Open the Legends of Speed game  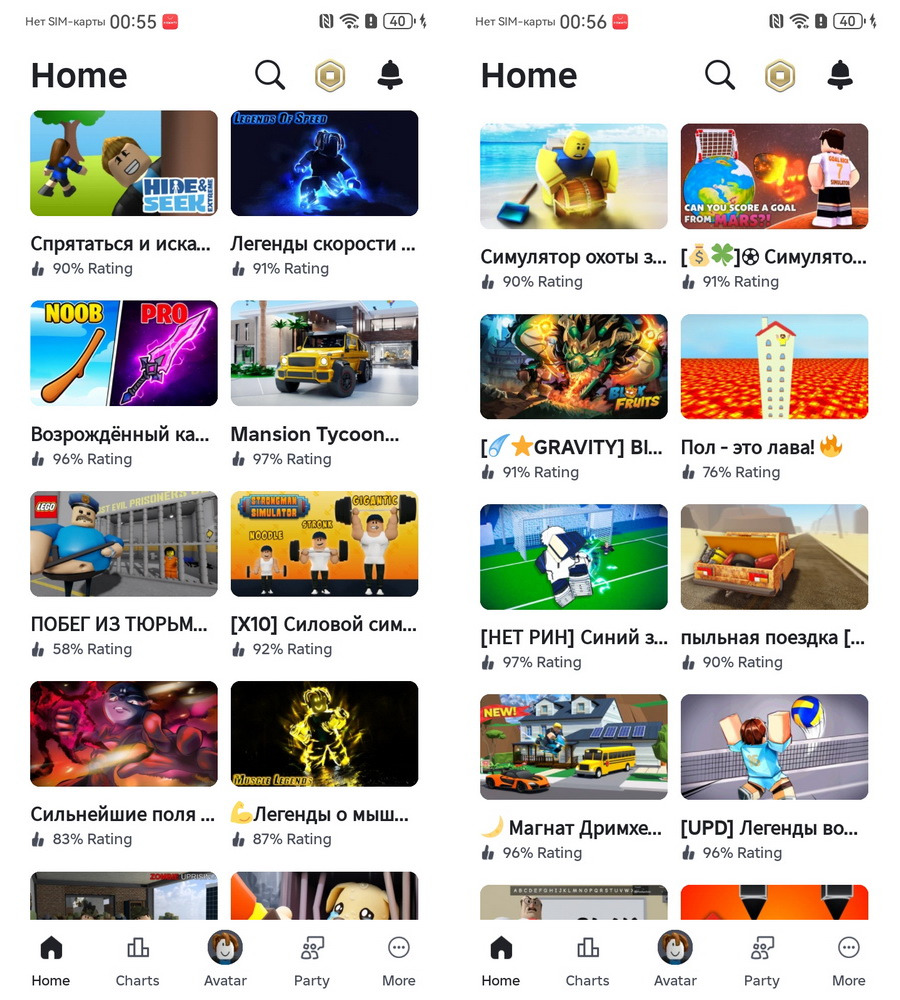tap(324, 163)
